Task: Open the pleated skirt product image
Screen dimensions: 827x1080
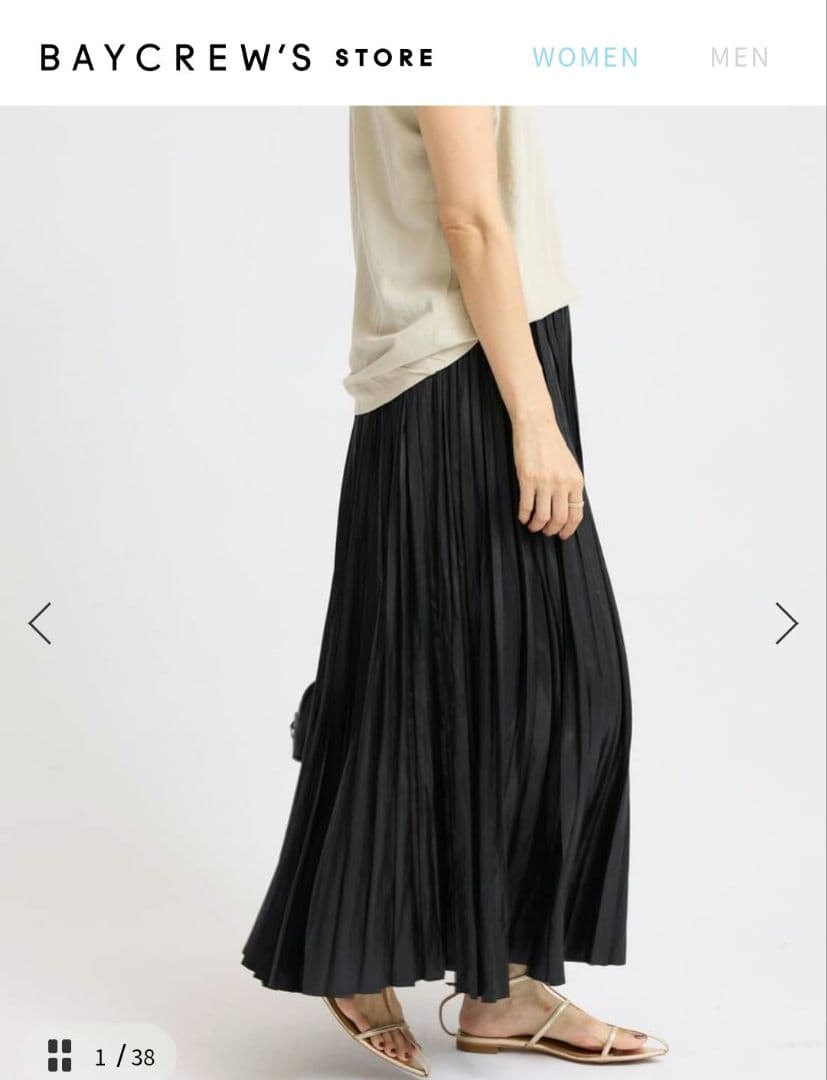Action: 413,592
